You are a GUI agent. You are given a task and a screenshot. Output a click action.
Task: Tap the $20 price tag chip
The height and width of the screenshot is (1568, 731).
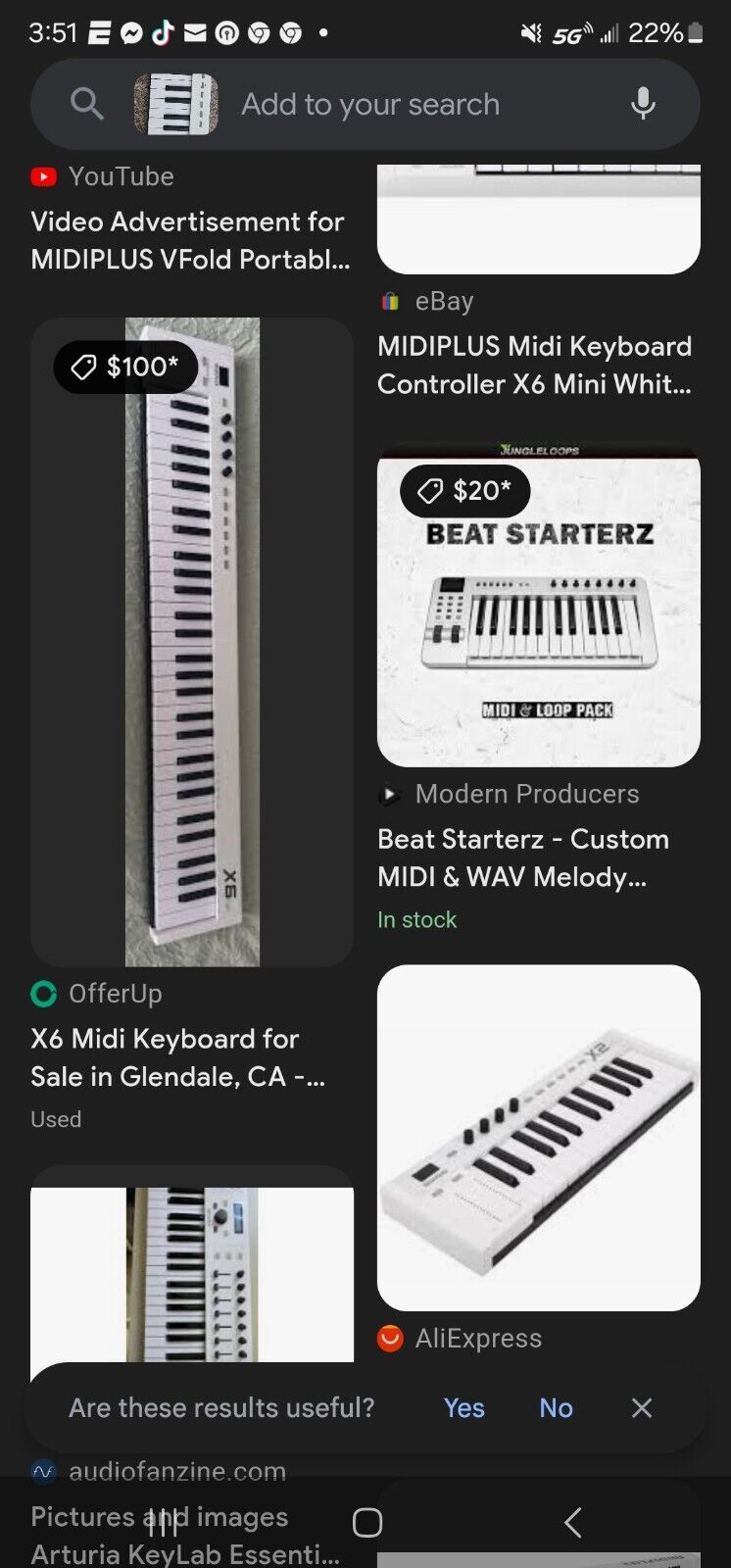click(464, 491)
